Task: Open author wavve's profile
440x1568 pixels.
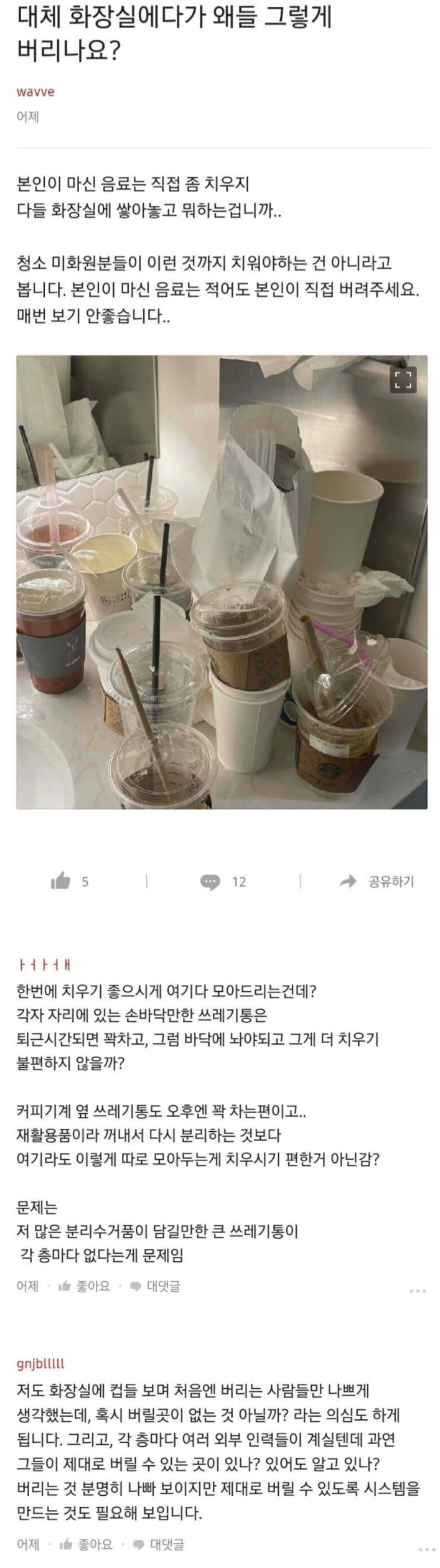Action: click(35, 92)
